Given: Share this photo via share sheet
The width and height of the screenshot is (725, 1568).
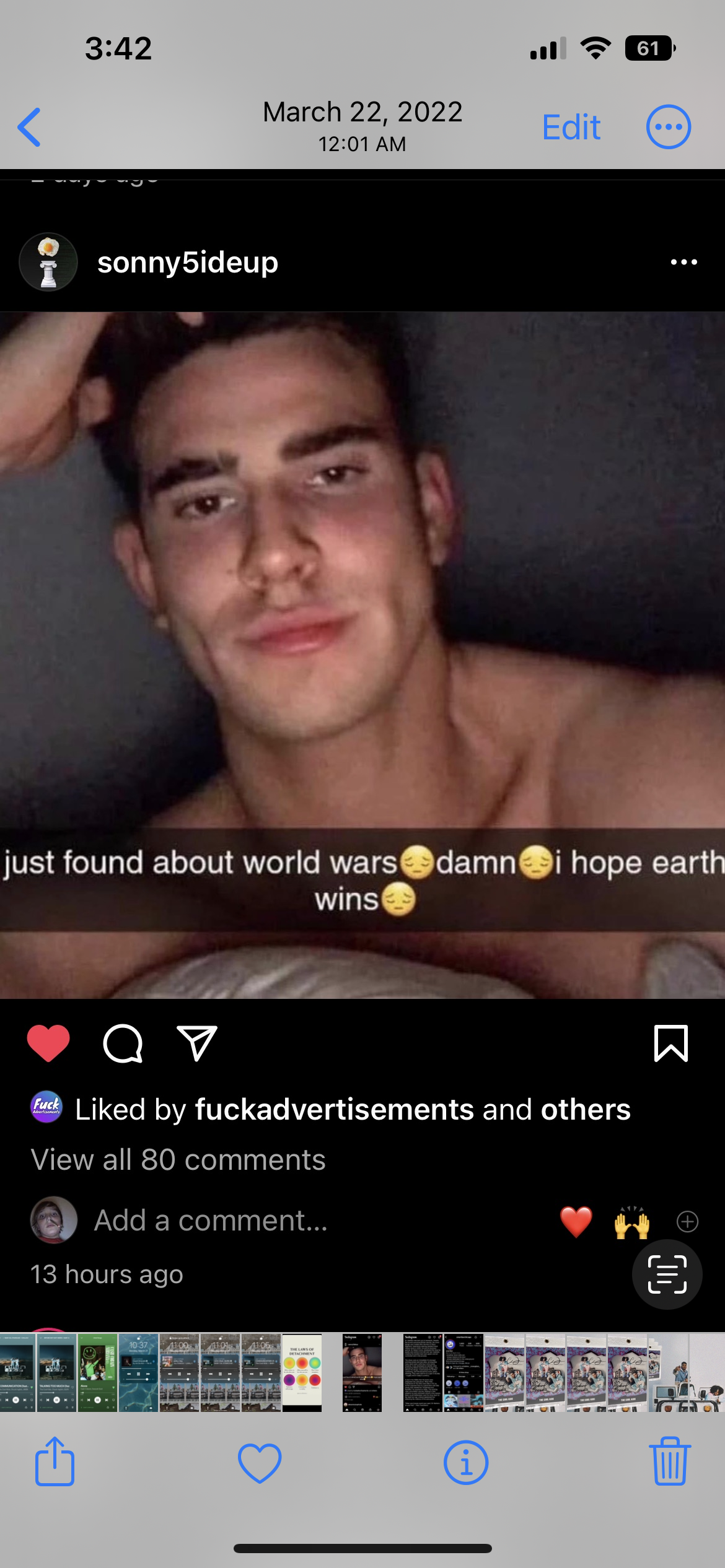Looking at the screenshot, I should click(x=55, y=1462).
